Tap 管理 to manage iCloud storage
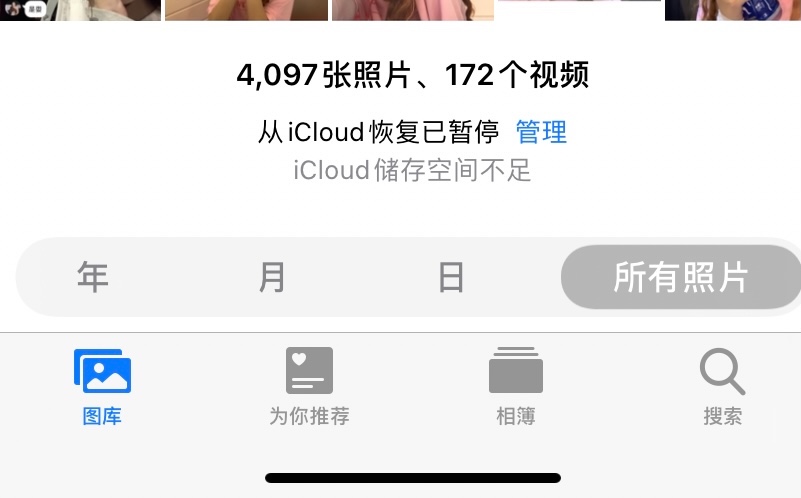Screen dimensions: 801x498 click(541, 132)
